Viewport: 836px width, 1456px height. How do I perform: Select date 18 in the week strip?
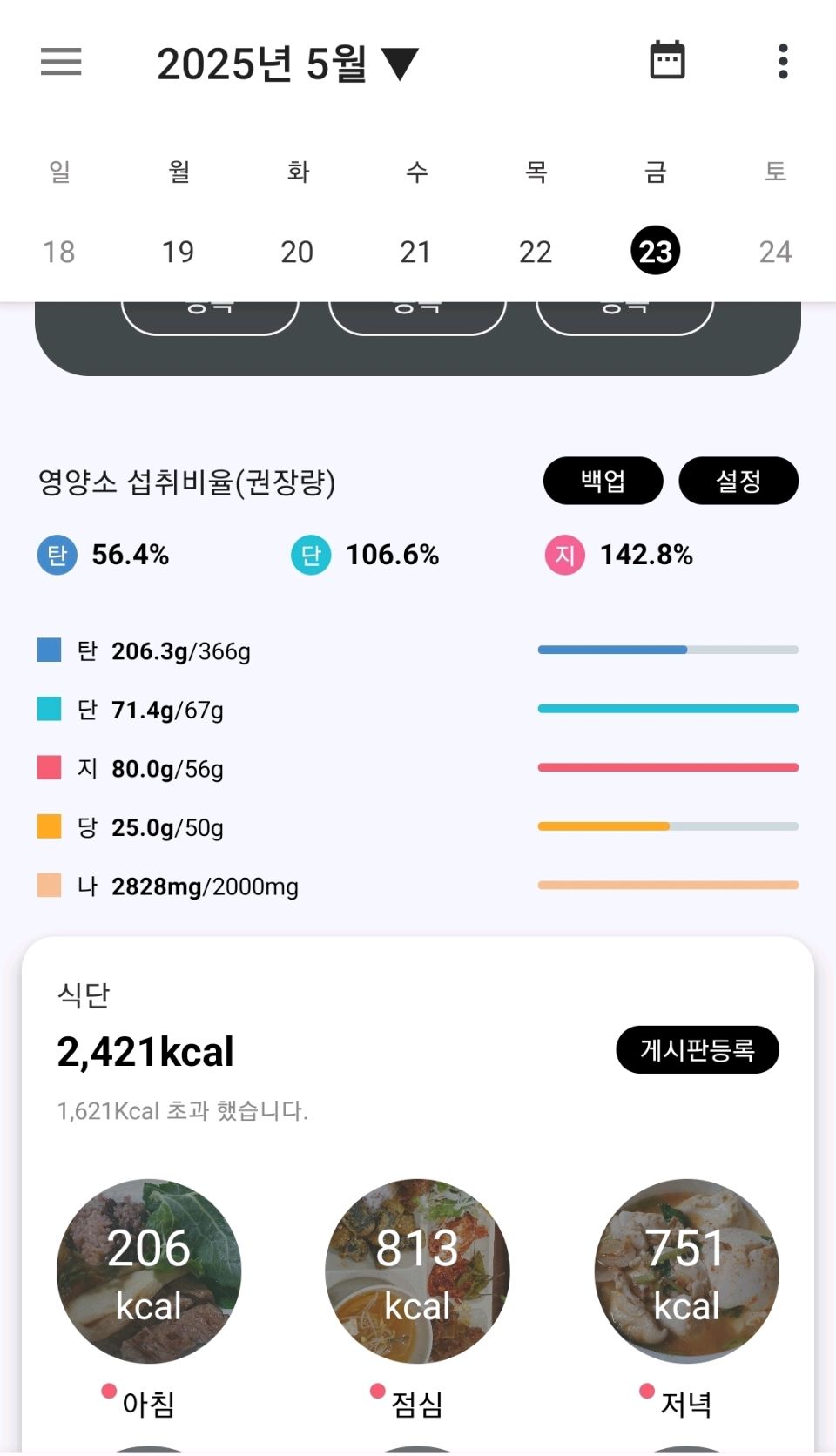click(58, 252)
